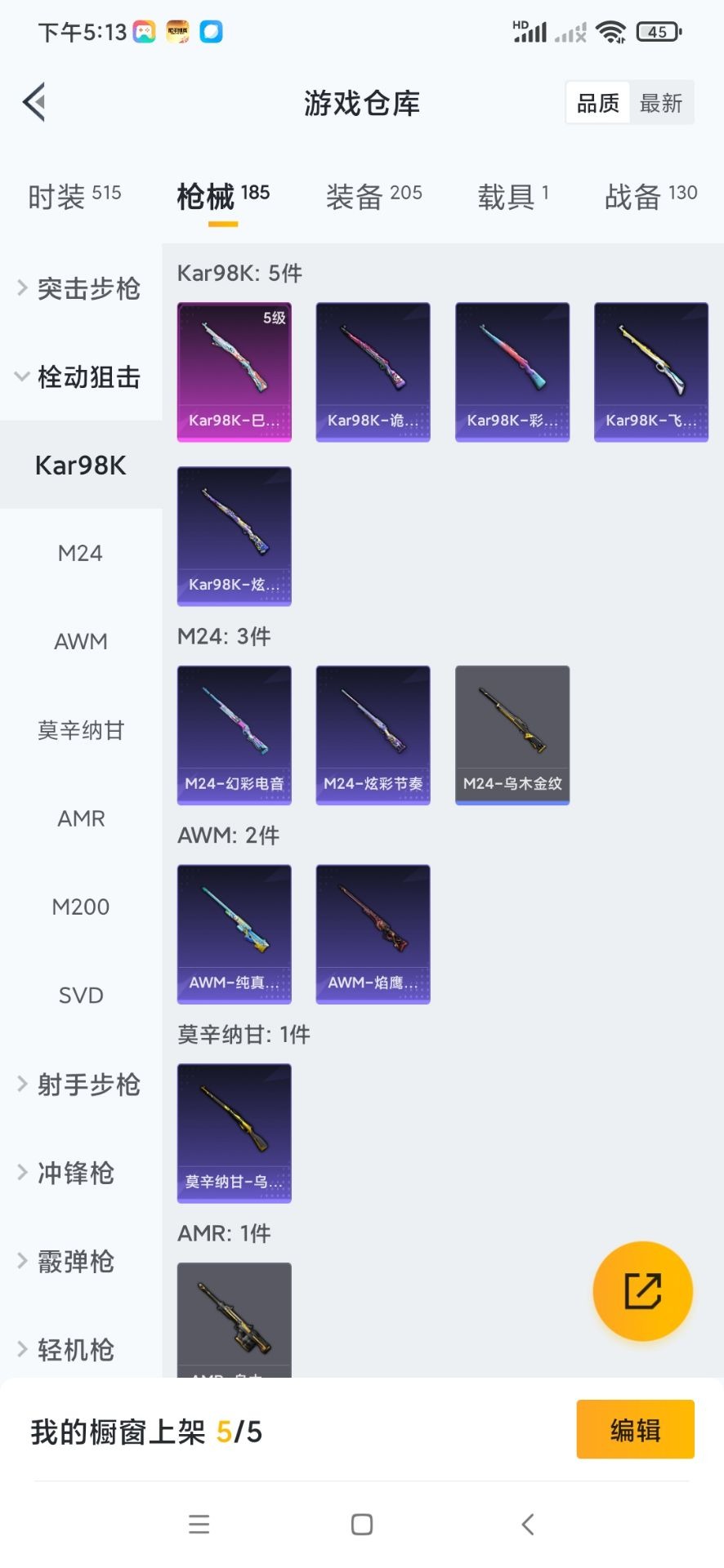724x1568 pixels.
Task: Sort the warehouse by 最新
Action: pyautogui.click(x=660, y=103)
